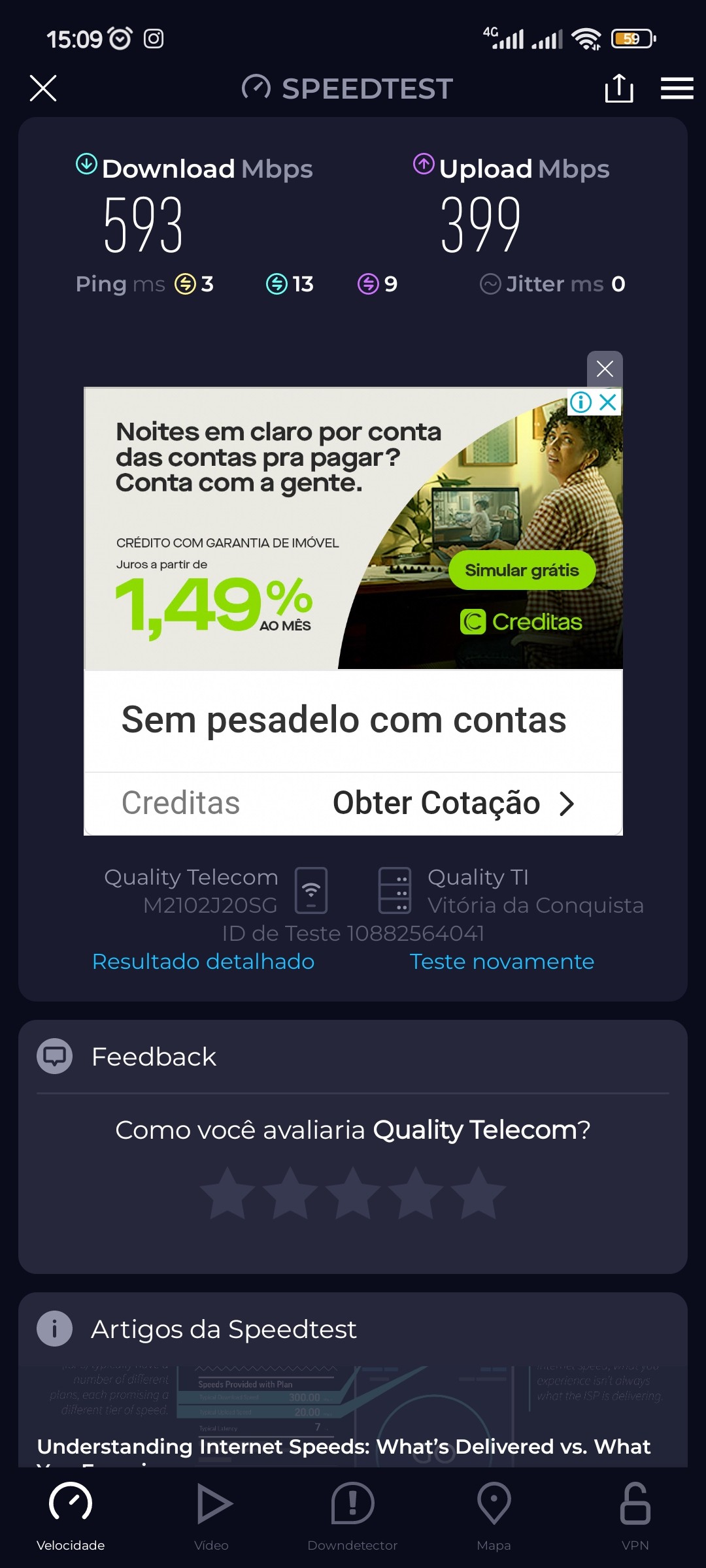Give Quality Telecom a one-star rating
Screen dimensions: 706x1568
pyautogui.click(x=227, y=1194)
